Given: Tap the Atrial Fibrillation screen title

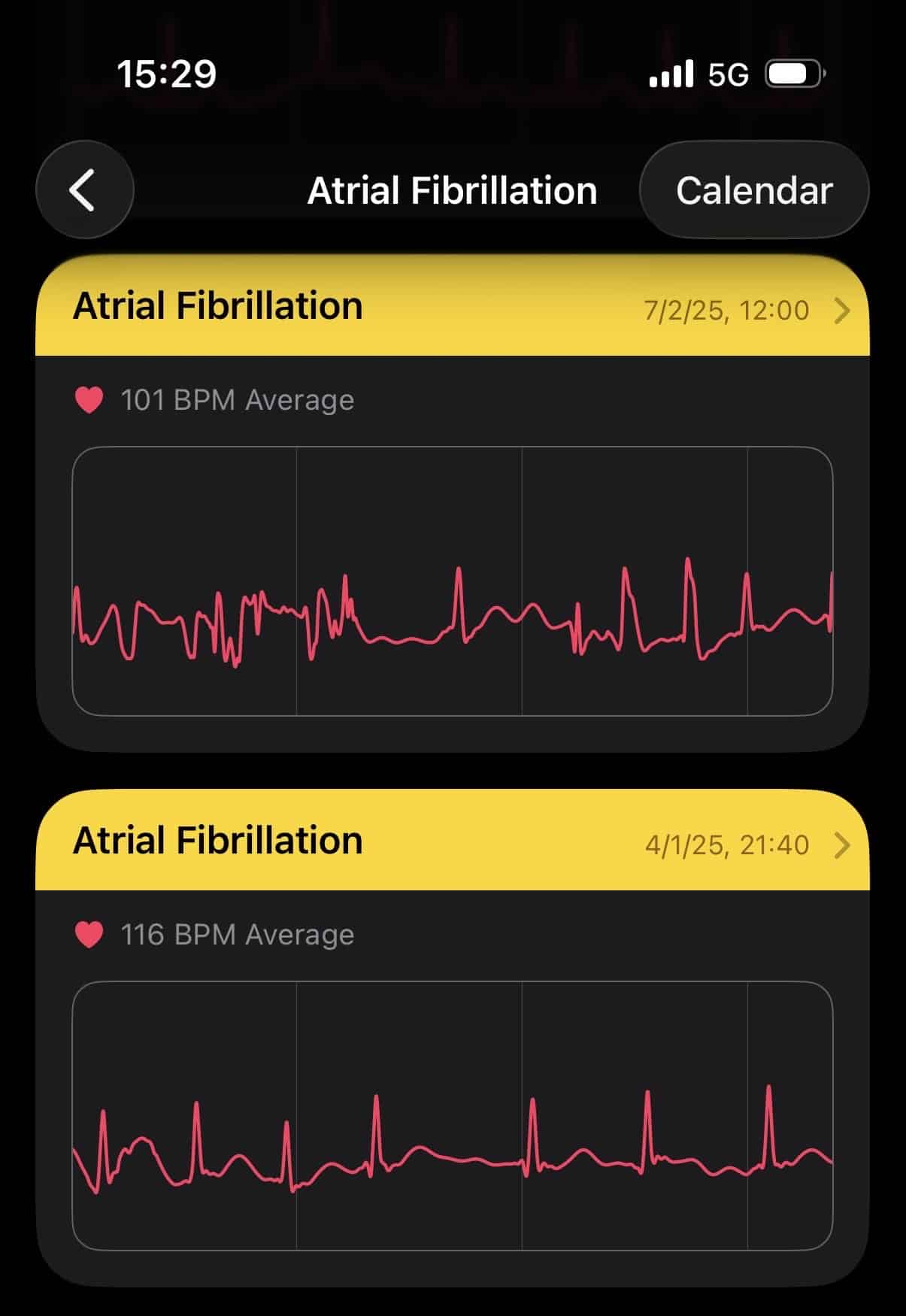Looking at the screenshot, I should click(451, 190).
